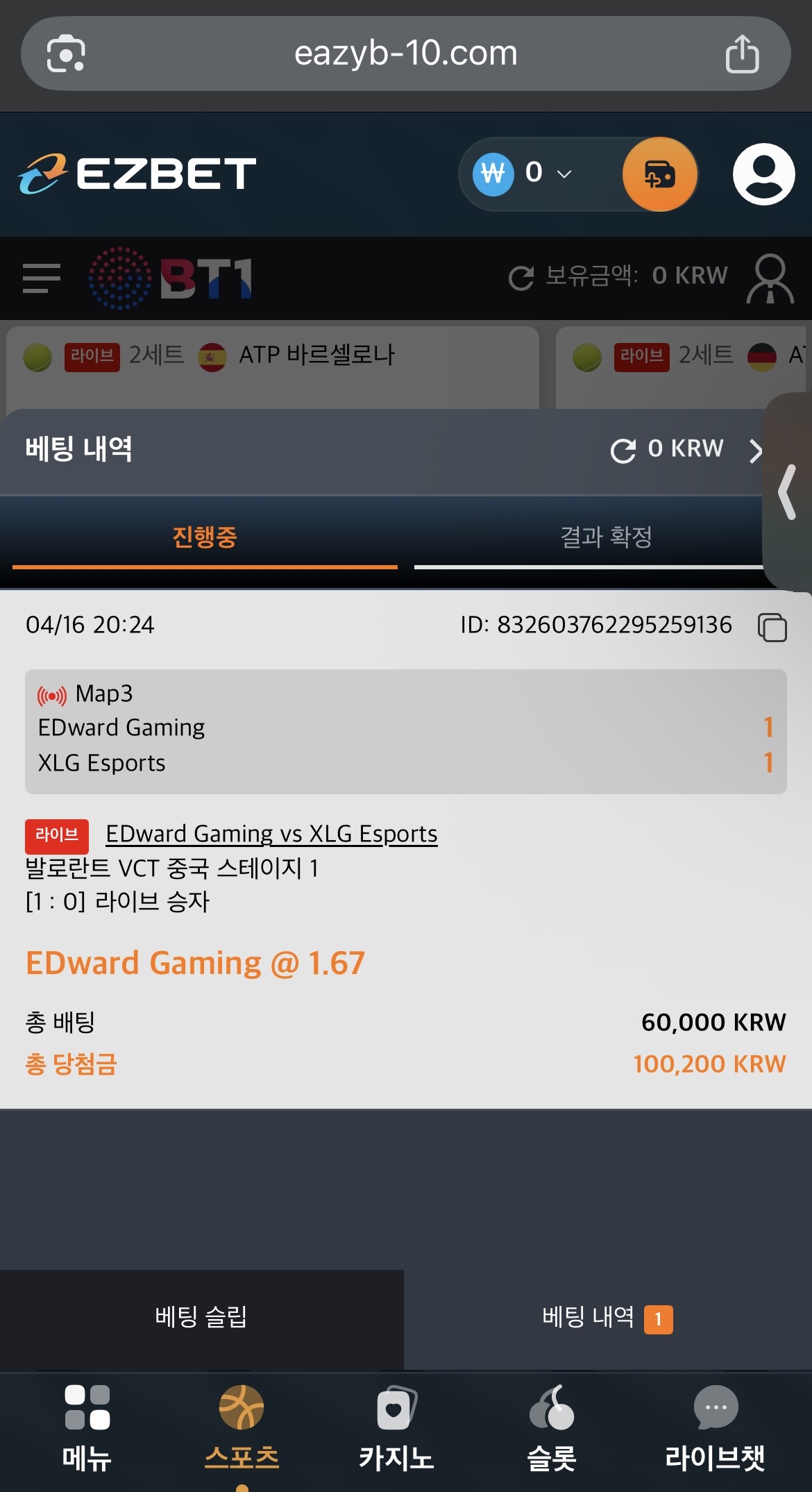Switch to the 베팅 슬립 tab
The height and width of the screenshot is (1492, 812).
click(201, 1317)
